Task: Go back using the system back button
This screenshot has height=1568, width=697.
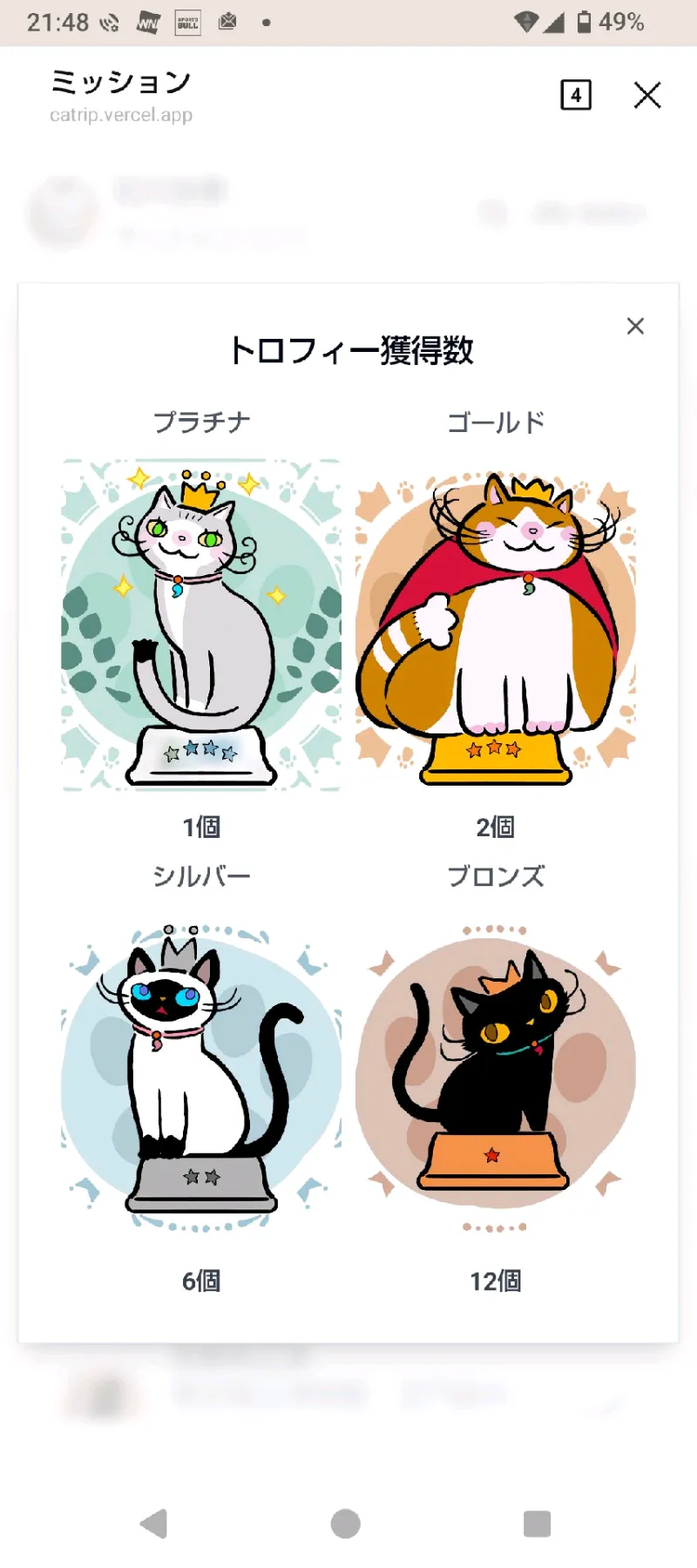Action: (x=154, y=1524)
